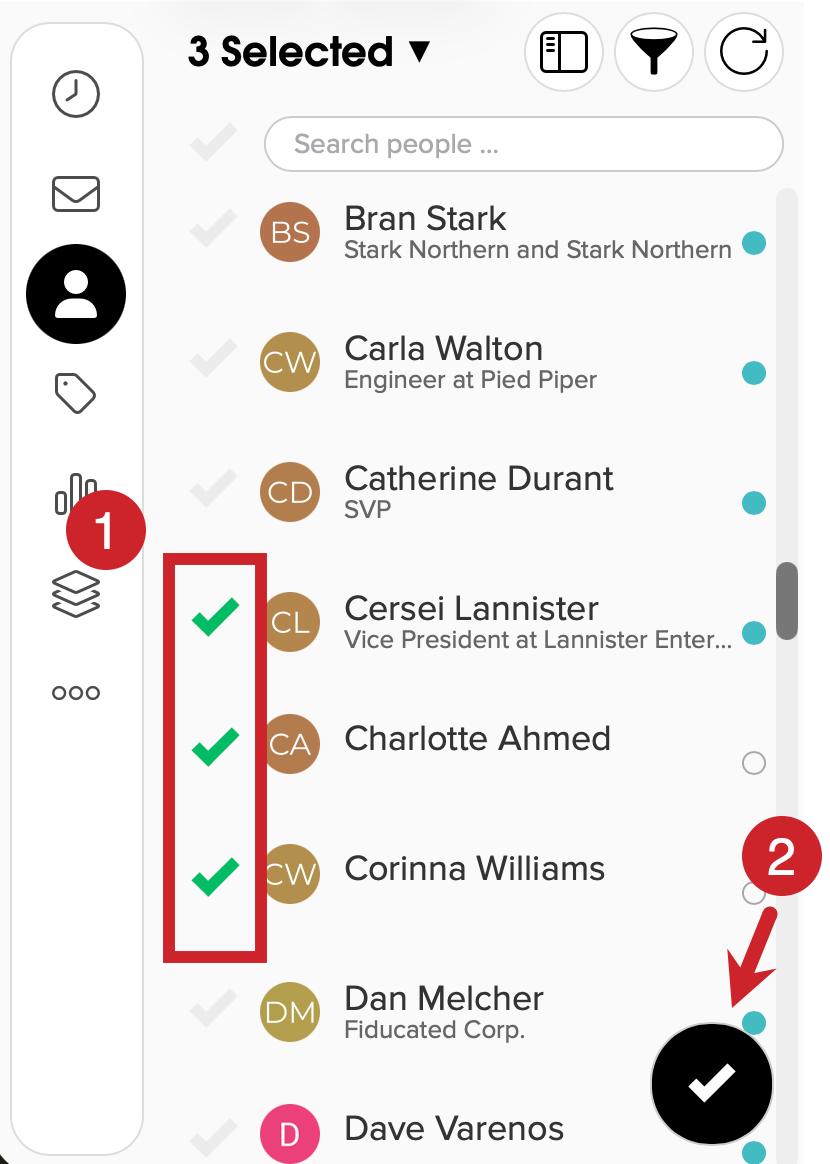
Task: Click the Search people field
Action: click(523, 144)
